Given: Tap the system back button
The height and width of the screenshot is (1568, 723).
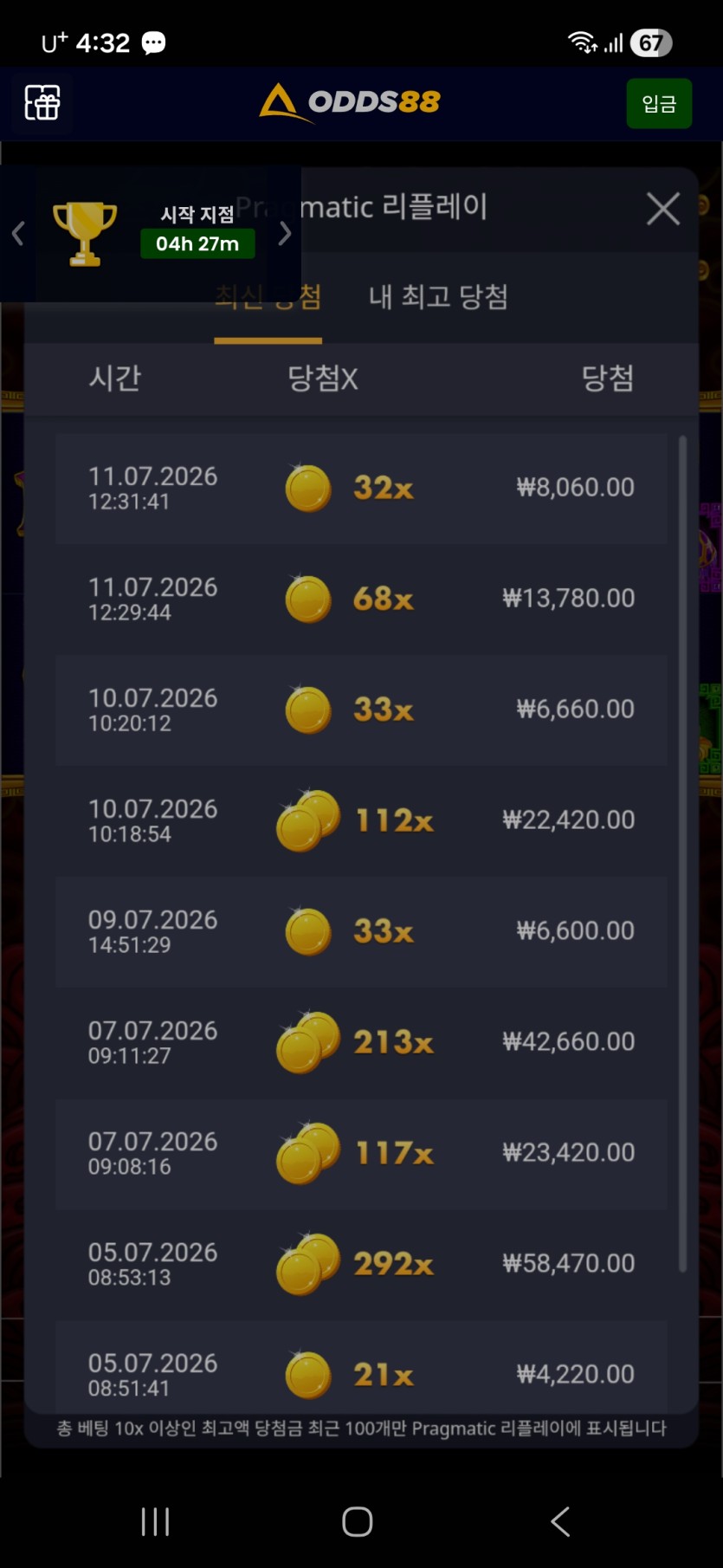Looking at the screenshot, I should click(560, 1521).
